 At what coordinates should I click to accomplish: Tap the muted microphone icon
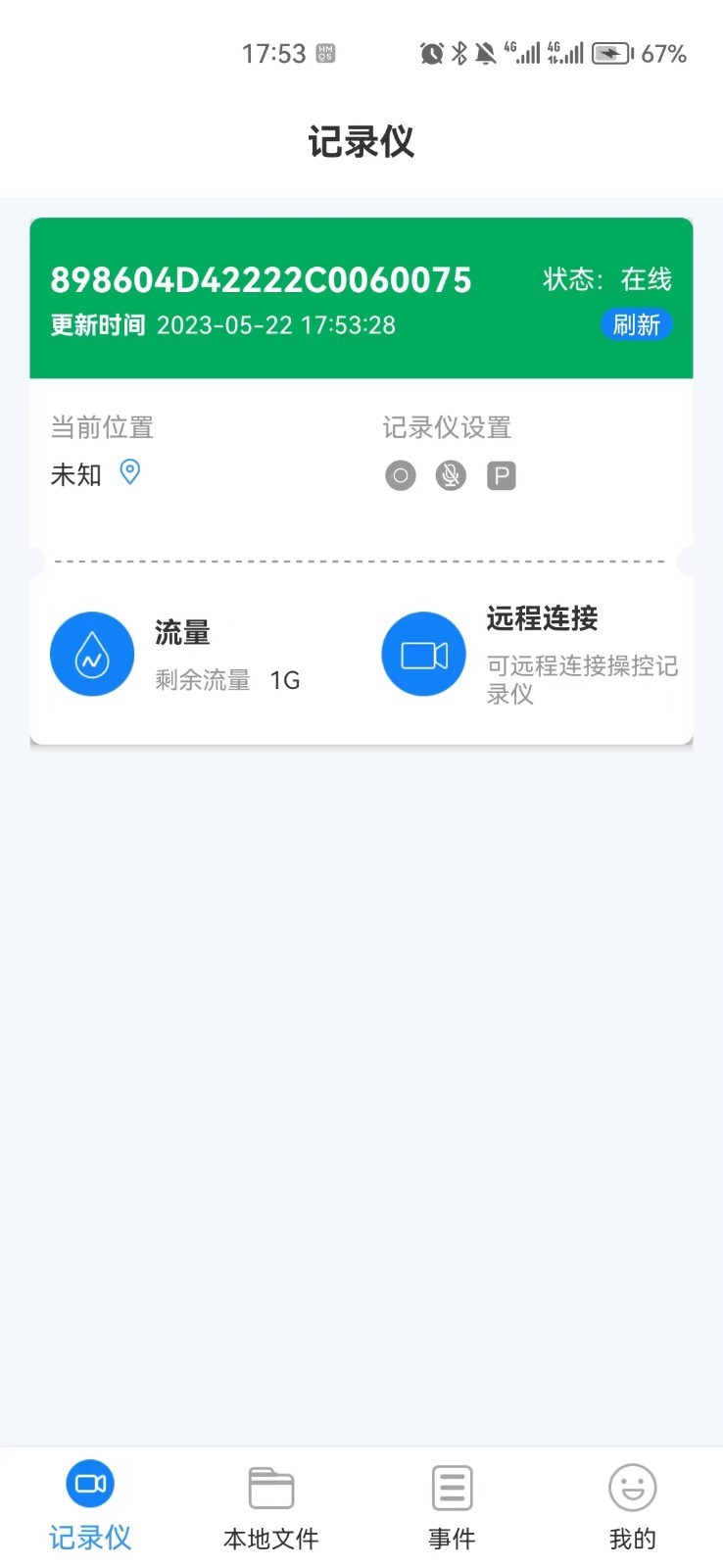pos(451,476)
